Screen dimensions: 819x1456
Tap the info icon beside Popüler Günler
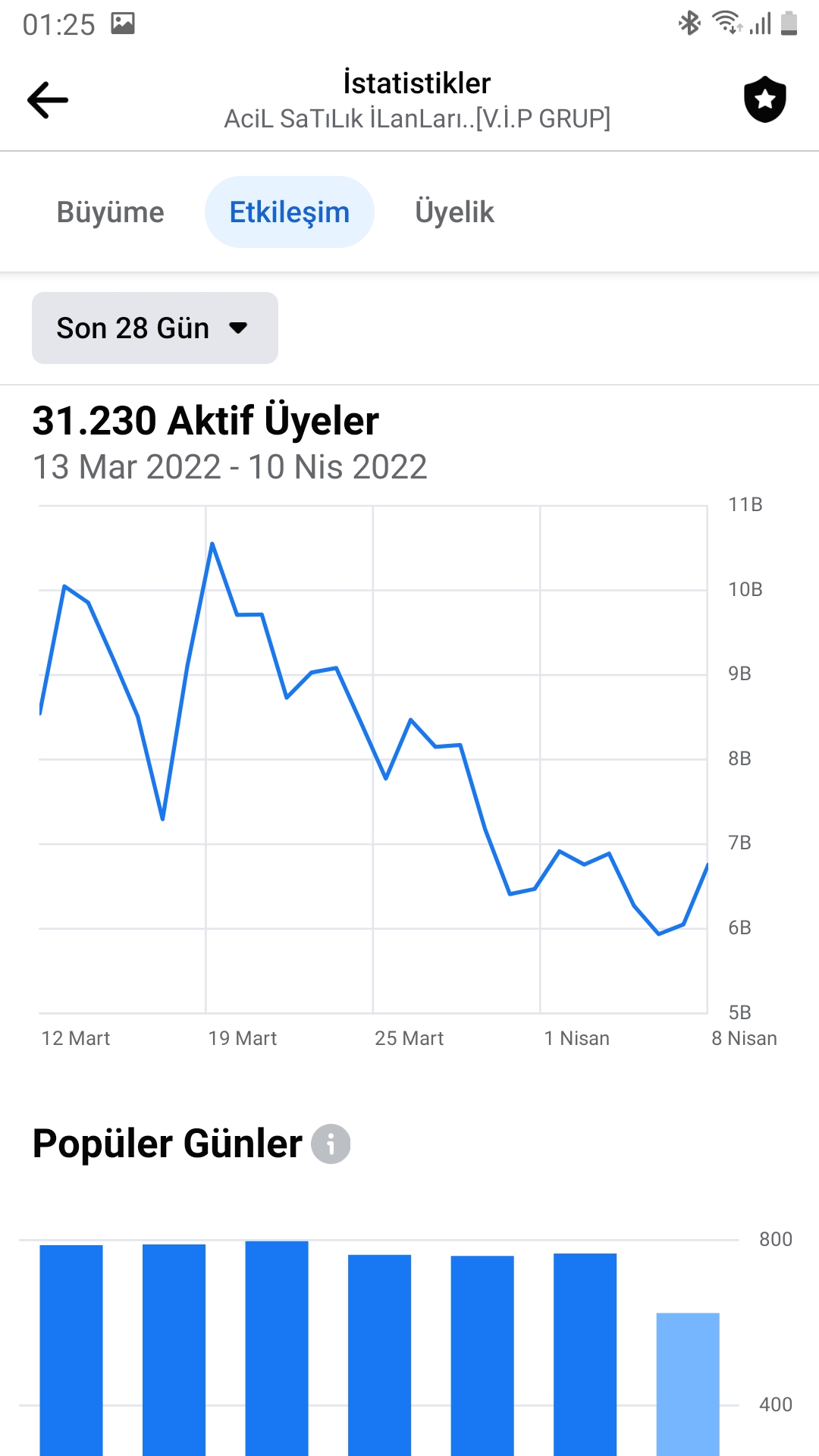(x=331, y=1144)
